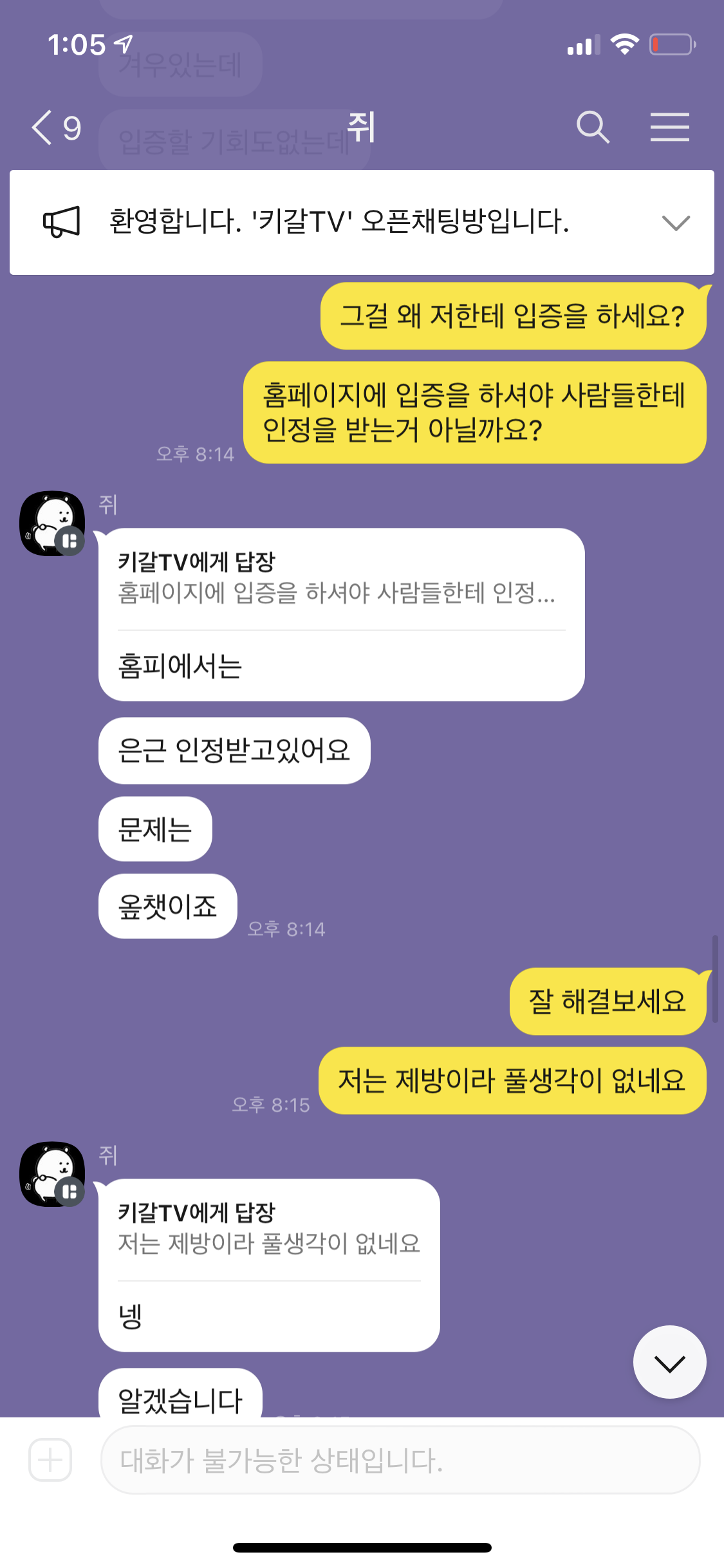Screen dimensions: 724x1568
Task: Tap the disabled message input field
Action: [400, 1460]
